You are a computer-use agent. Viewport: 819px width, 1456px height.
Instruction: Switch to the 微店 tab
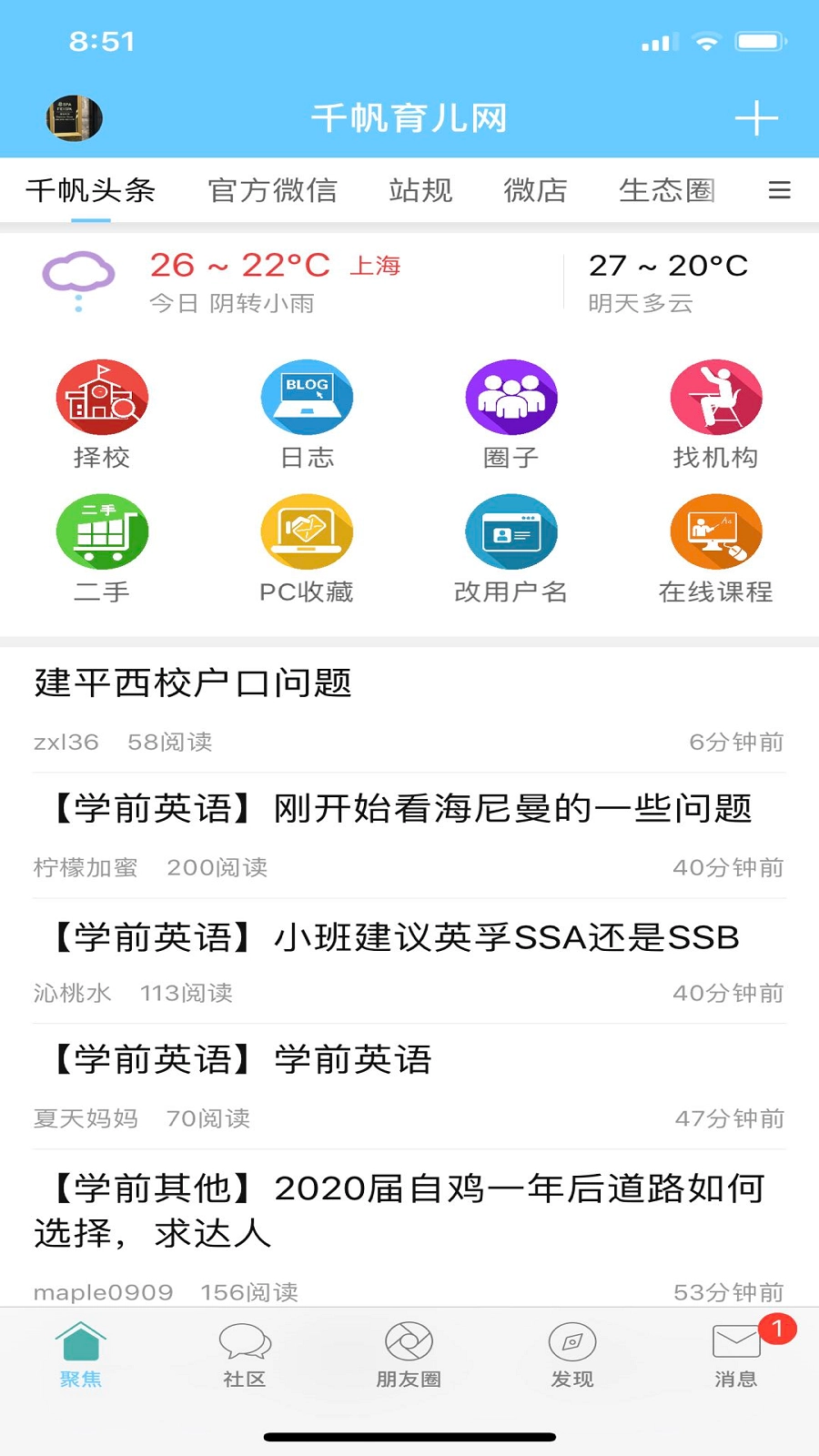(535, 190)
